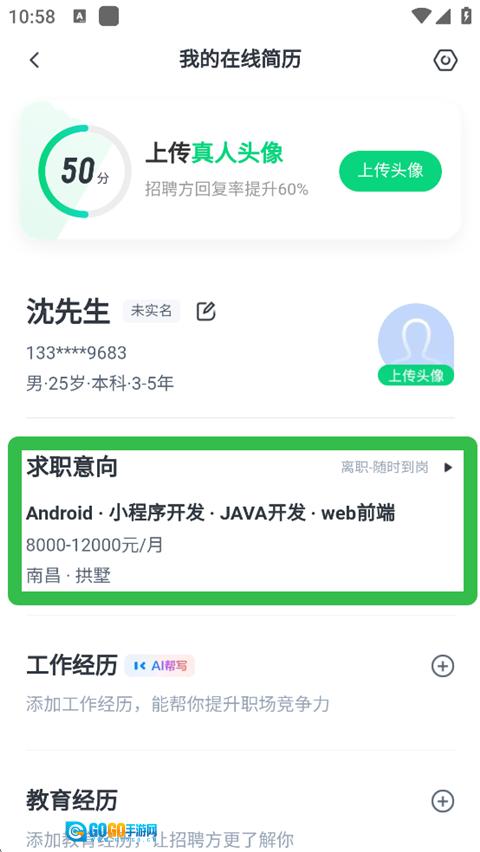
Task: Add a 工作经历 entry with plus icon
Action: [442, 666]
